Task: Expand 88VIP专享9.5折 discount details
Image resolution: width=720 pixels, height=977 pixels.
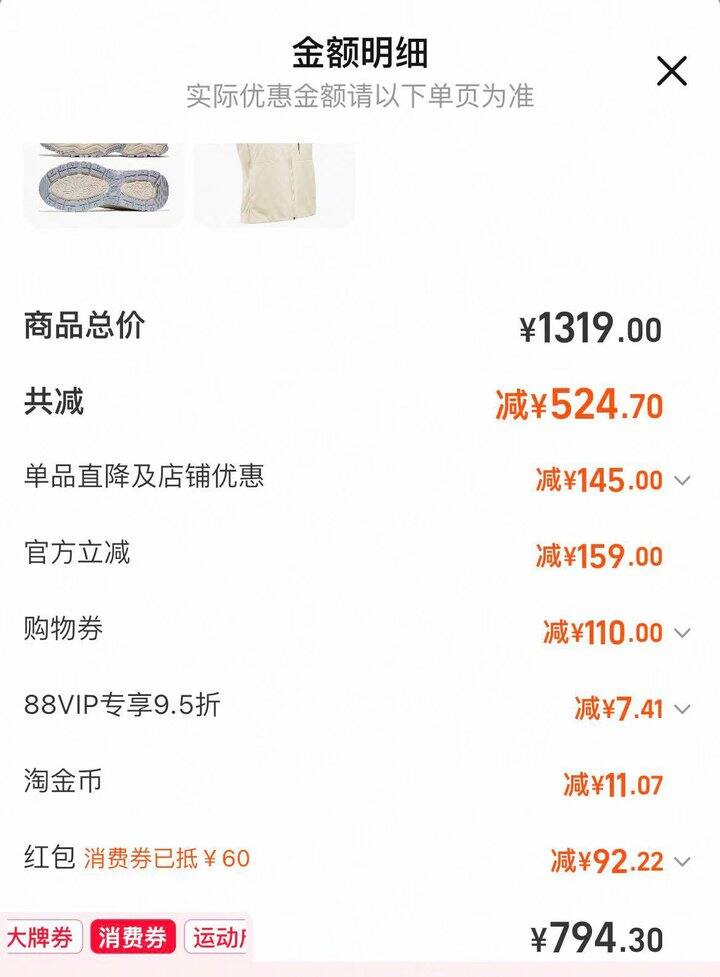Action: (682, 709)
